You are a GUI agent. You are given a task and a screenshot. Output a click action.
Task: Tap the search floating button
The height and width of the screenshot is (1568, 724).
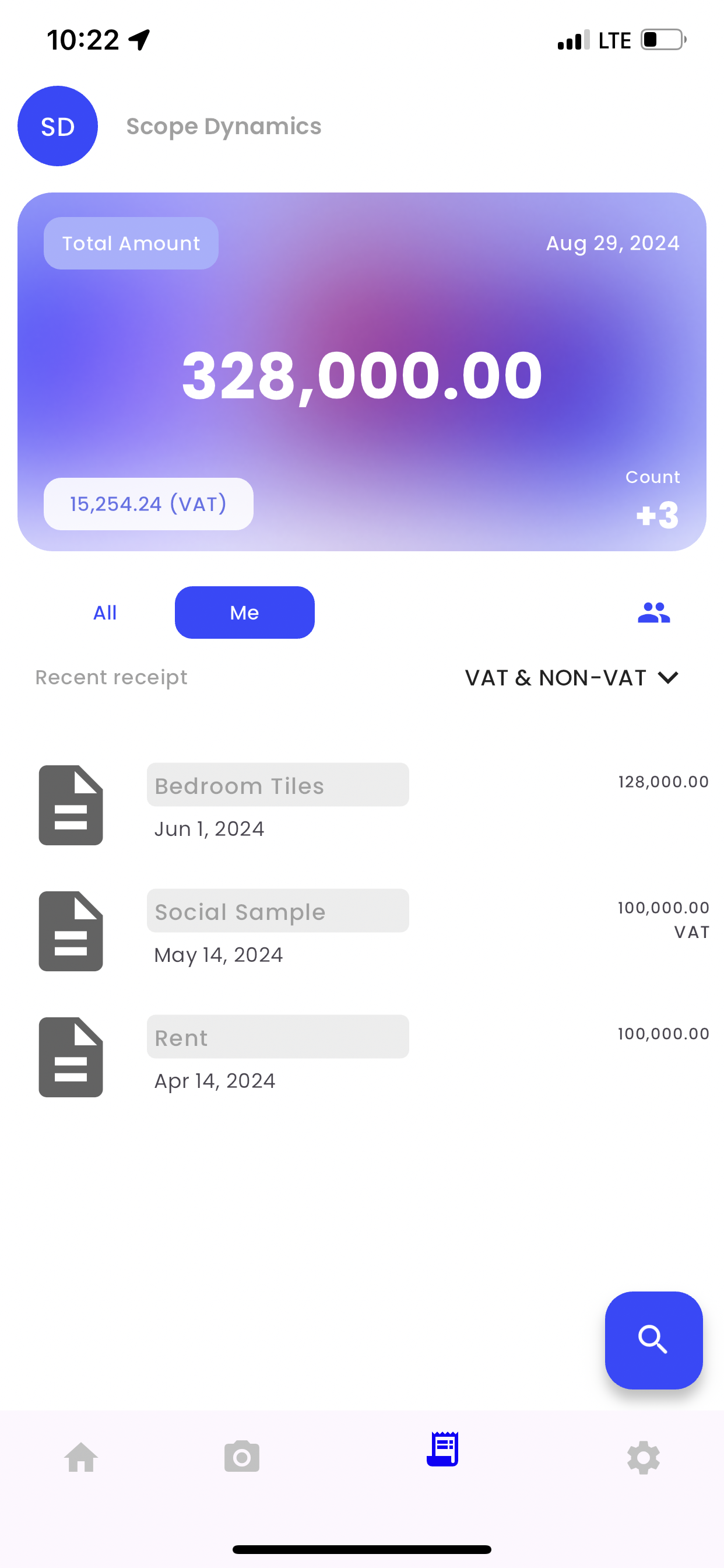click(x=653, y=1340)
